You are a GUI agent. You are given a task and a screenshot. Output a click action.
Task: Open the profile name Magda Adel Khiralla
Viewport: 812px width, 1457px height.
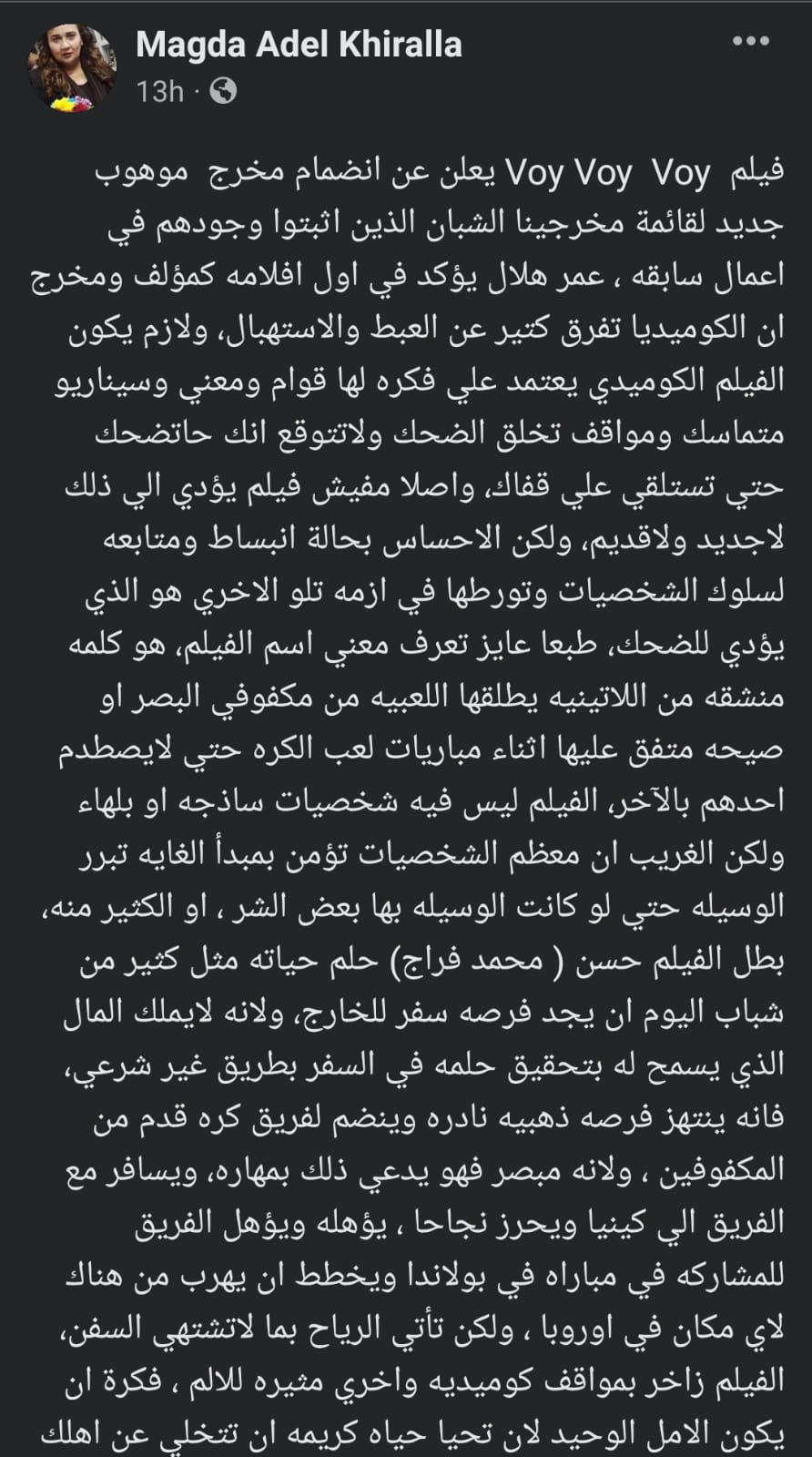[299, 45]
